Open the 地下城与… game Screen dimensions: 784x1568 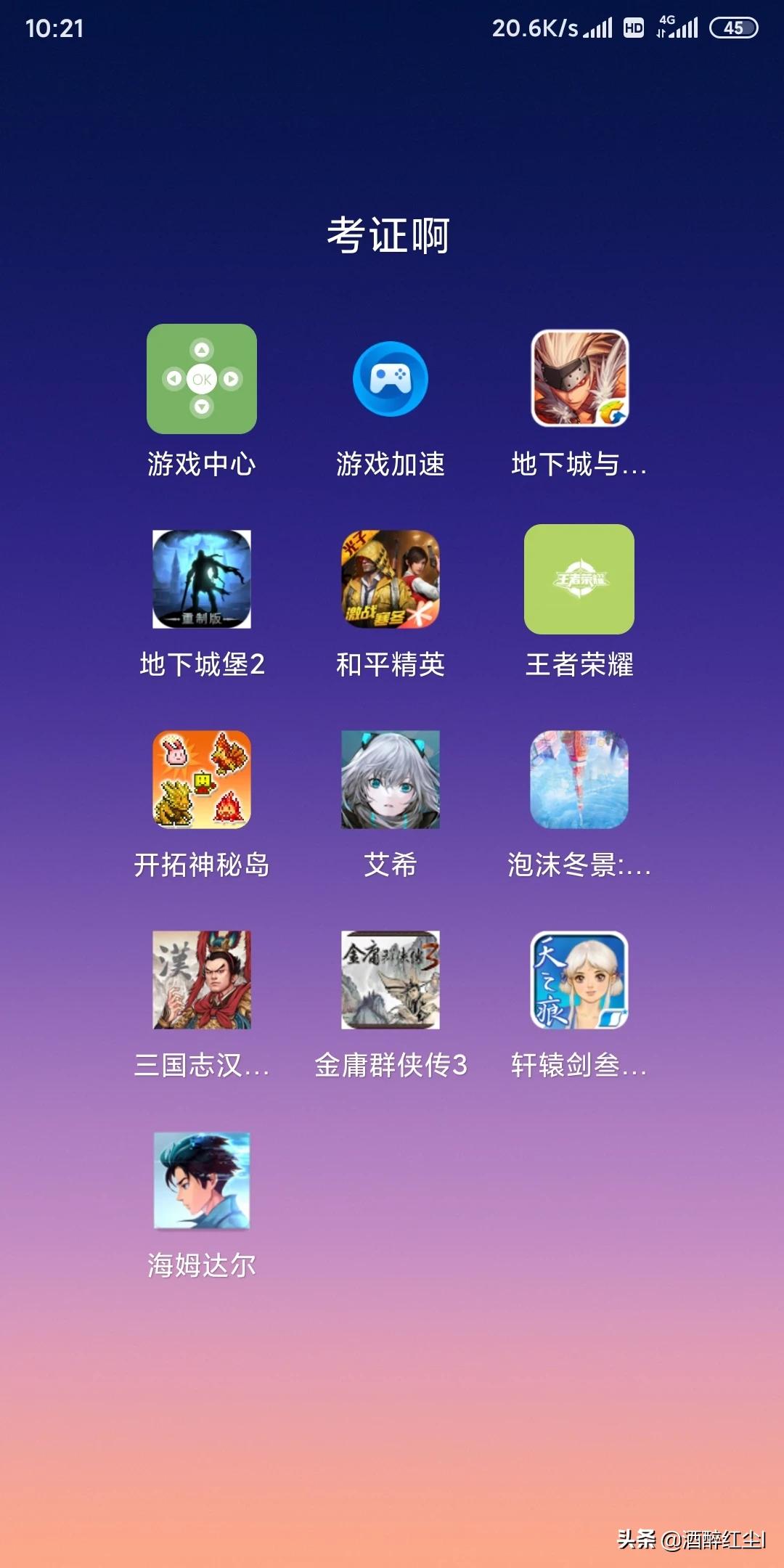coord(579,379)
